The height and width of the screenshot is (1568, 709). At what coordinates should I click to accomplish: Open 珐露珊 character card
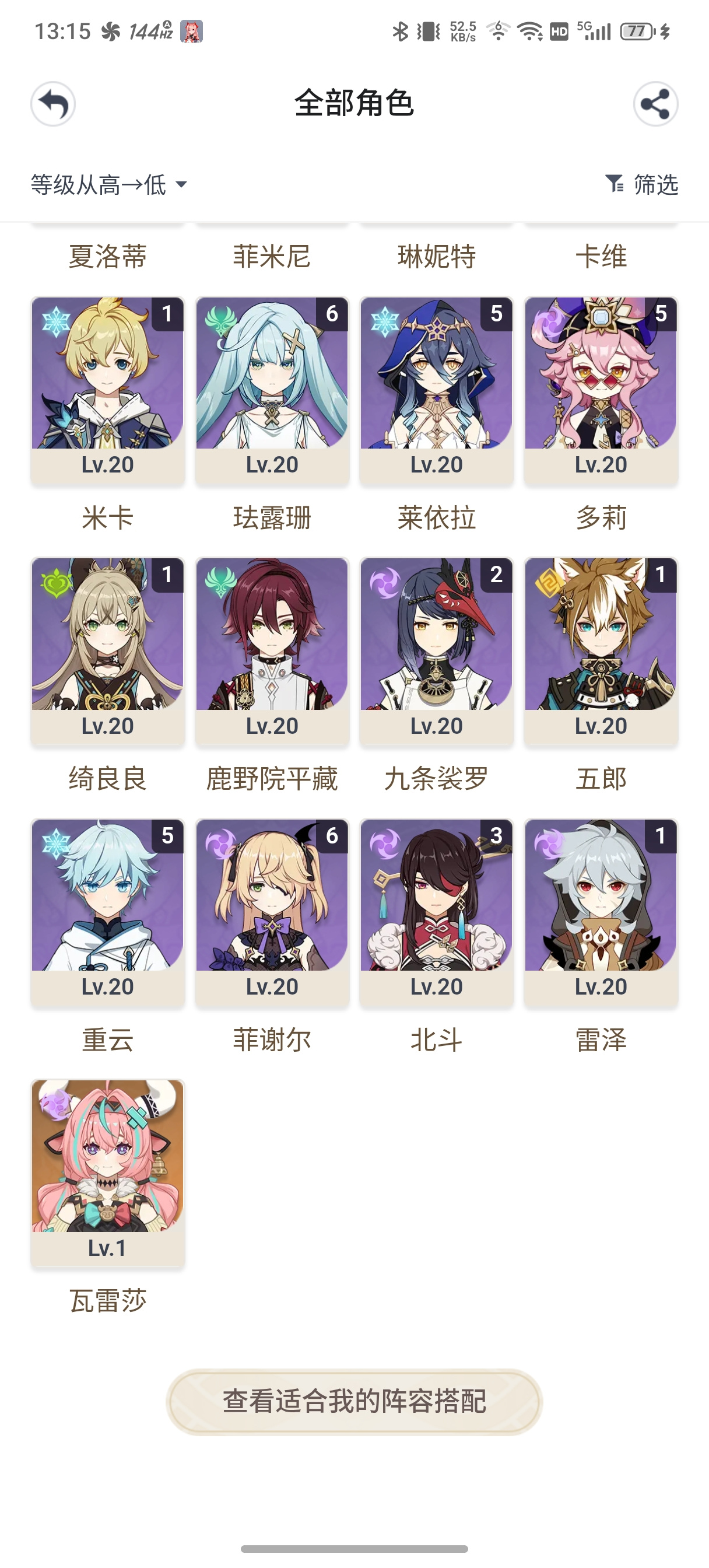(x=272, y=391)
